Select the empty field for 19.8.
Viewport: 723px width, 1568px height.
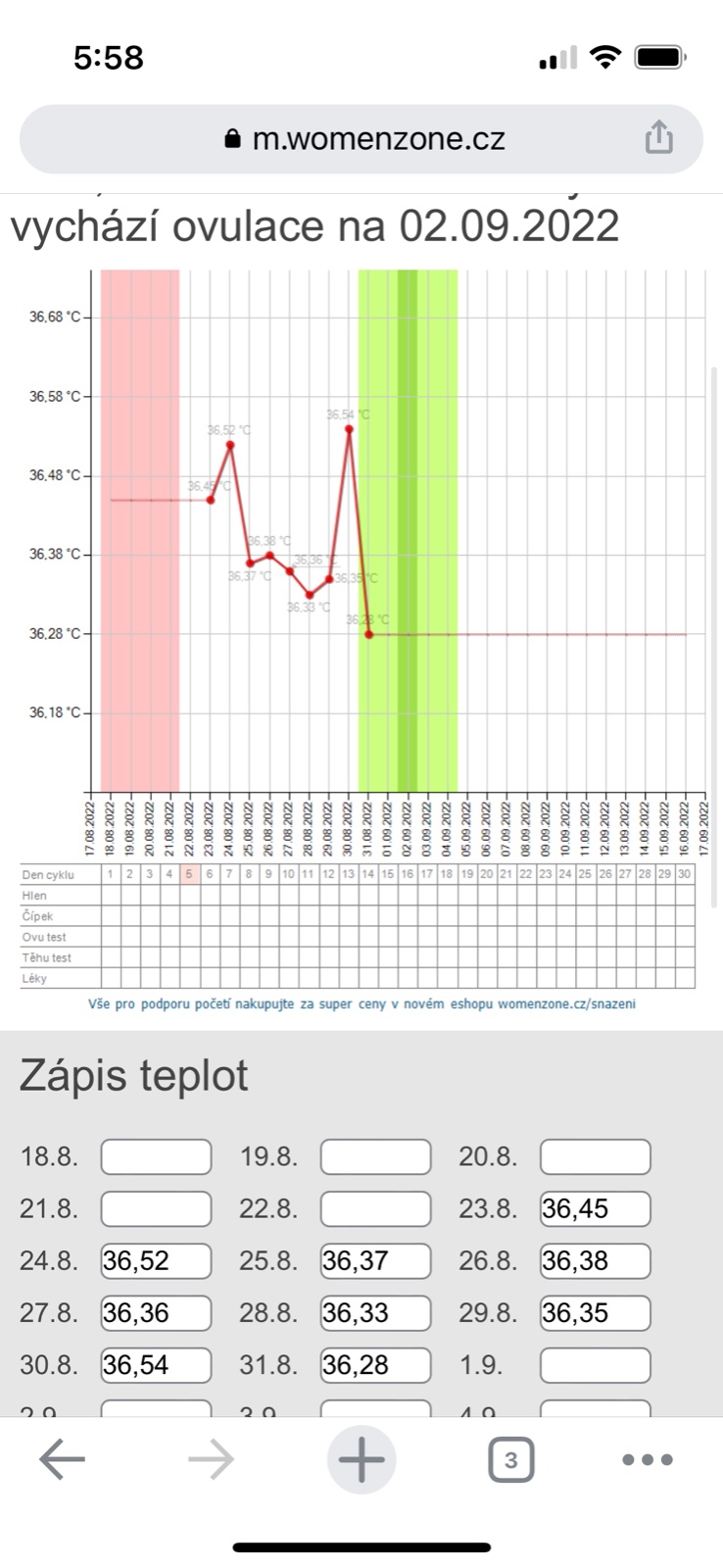375,1156
